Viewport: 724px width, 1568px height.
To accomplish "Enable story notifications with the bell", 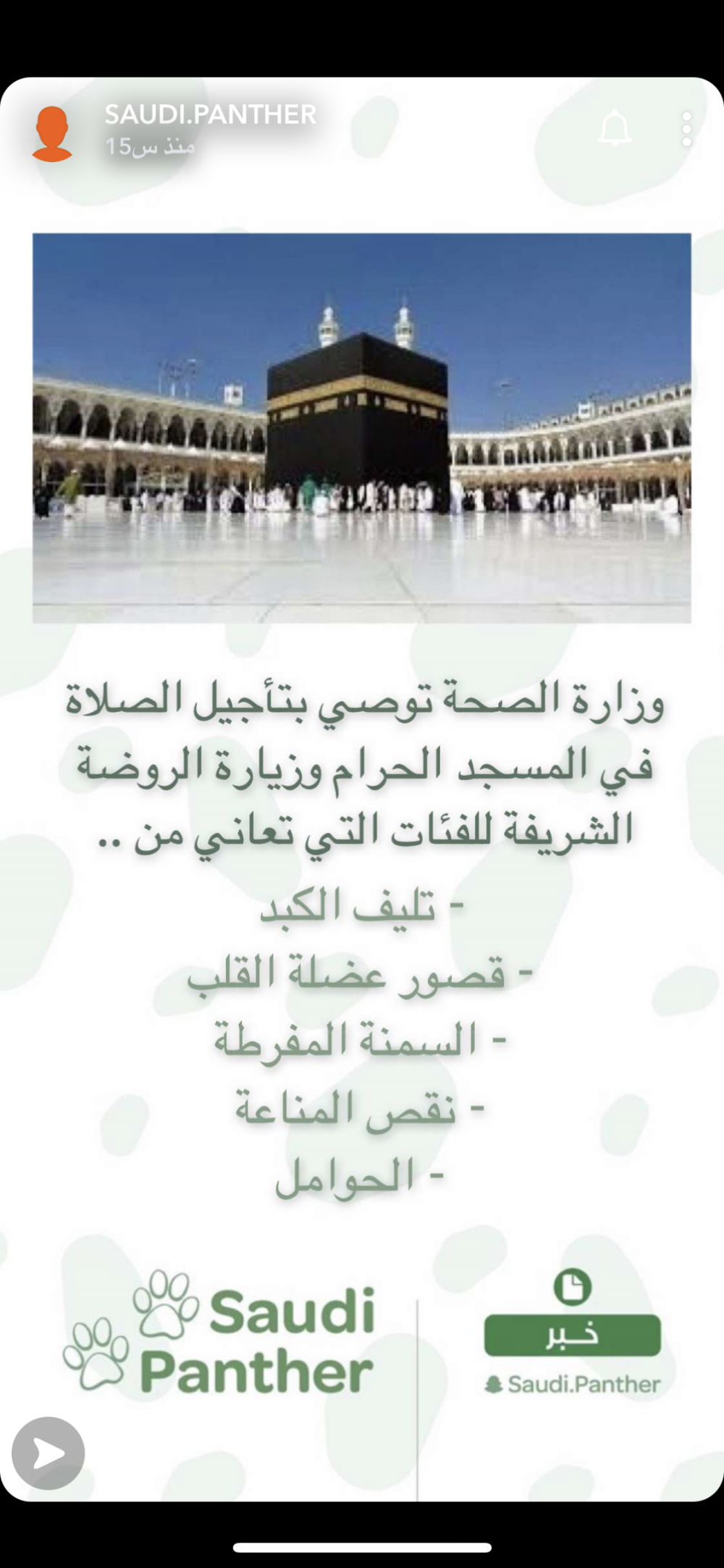I will pyautogui.click(x=615, y=129).
